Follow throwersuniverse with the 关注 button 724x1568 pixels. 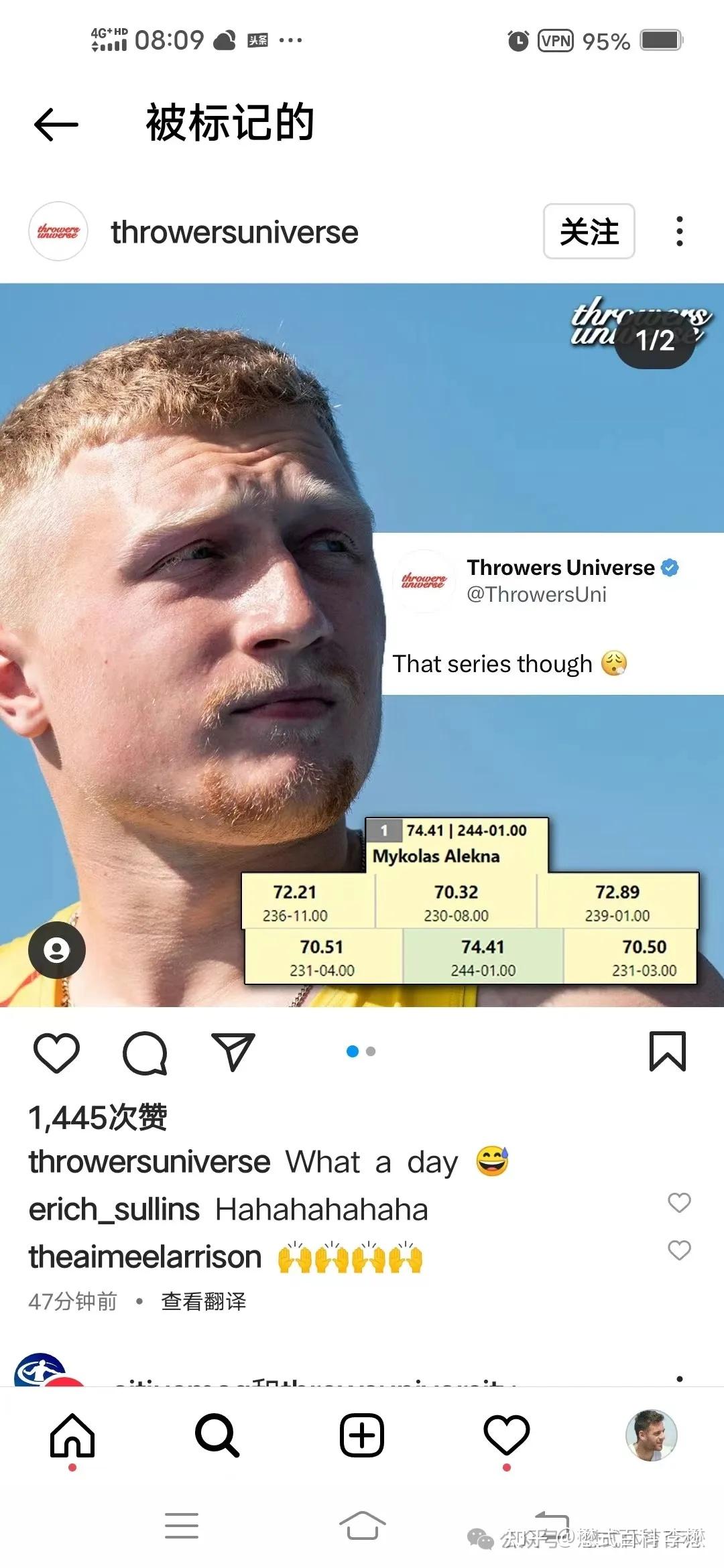point(589,232)
